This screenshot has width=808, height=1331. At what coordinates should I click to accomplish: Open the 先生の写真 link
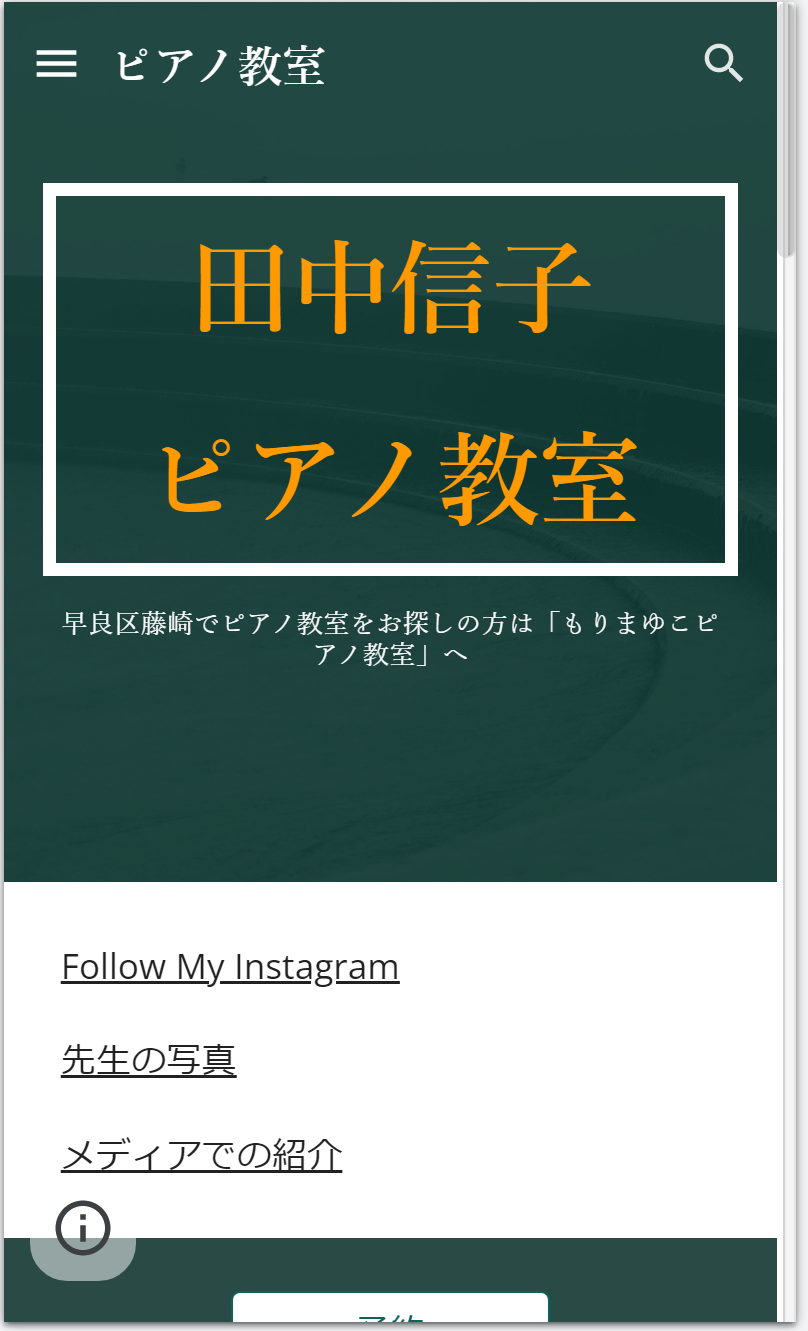(x=149, y=1060)
